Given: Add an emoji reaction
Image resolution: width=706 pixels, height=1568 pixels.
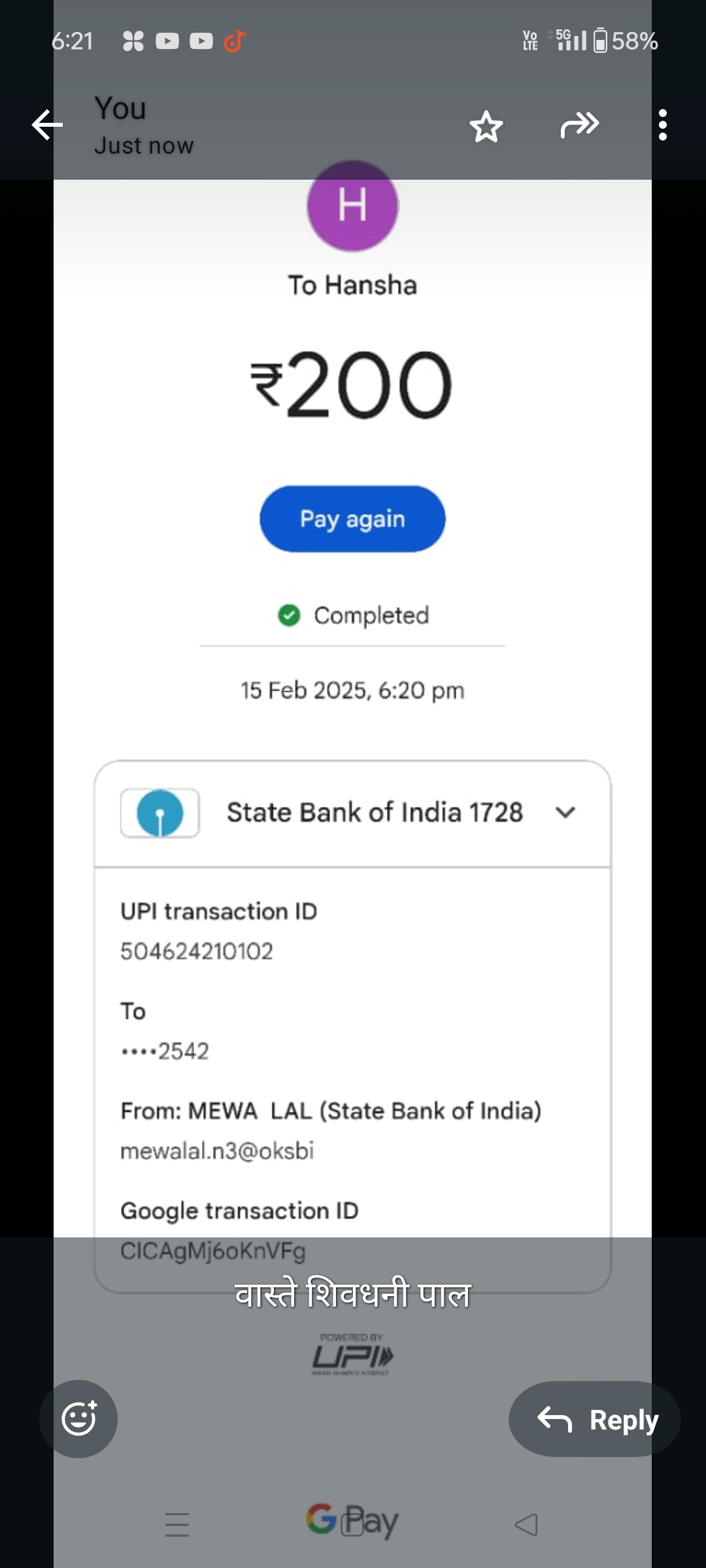Looking at the screenshot, I should click(x=78, y=1418).
